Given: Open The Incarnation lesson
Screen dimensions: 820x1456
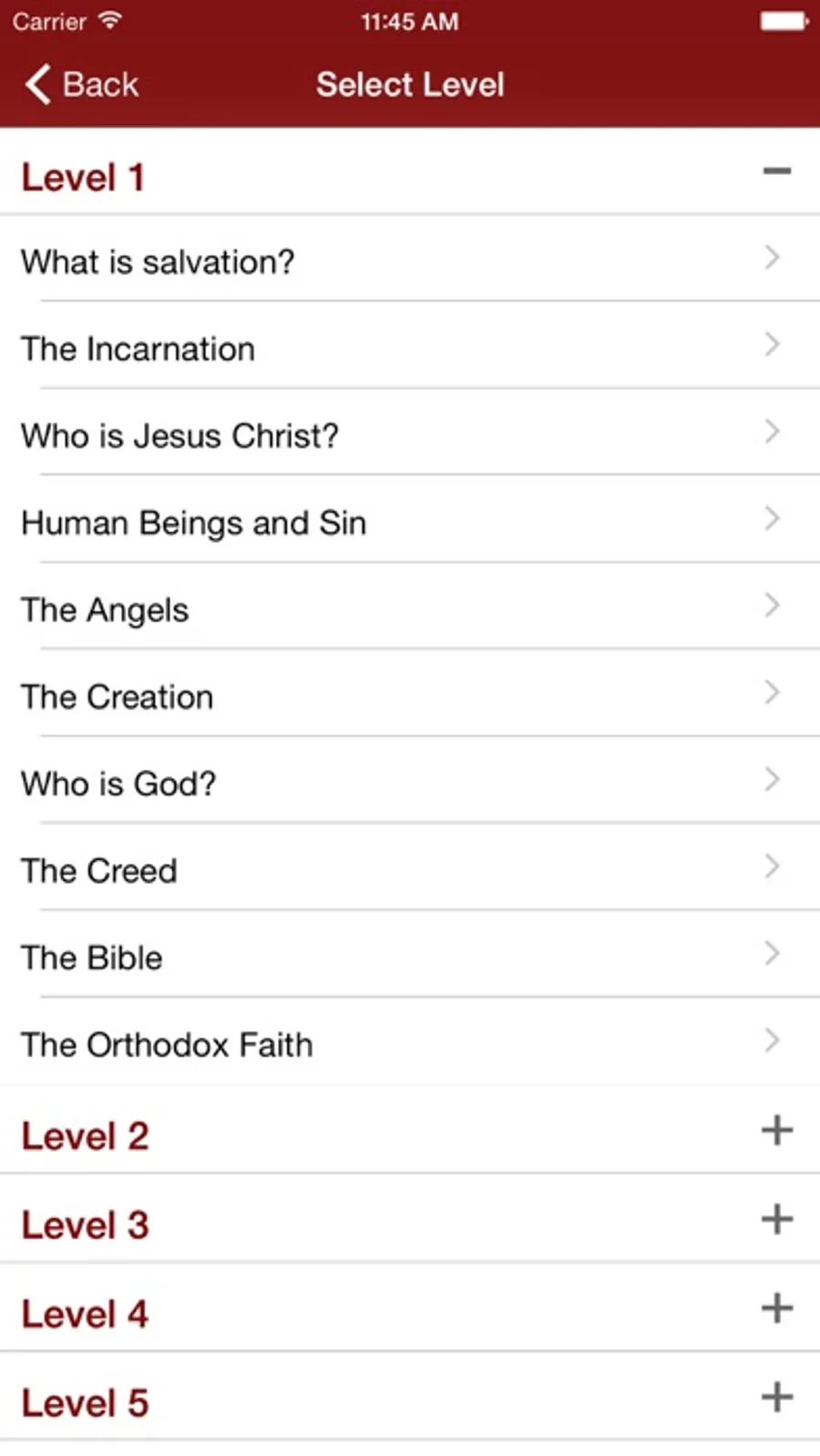Looking at the screenshot, I should [x=410, y=348].
